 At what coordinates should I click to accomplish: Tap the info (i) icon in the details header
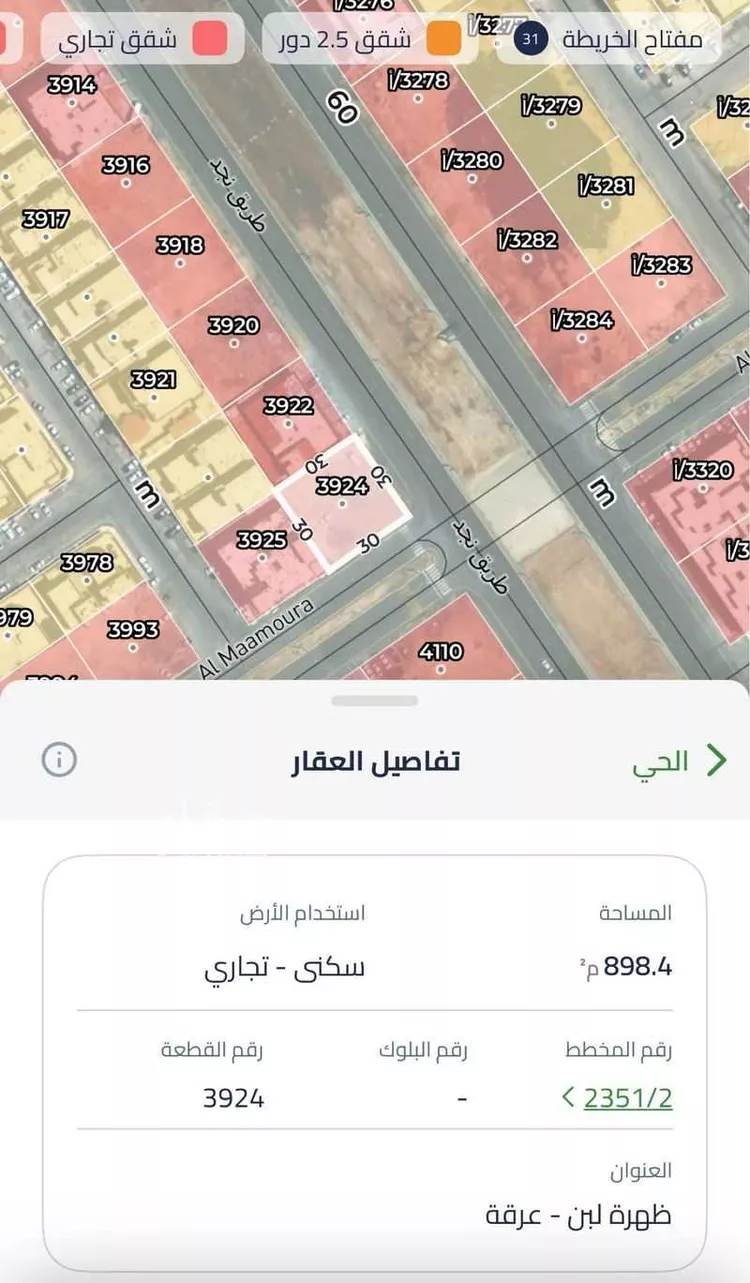click(x=62, y=760)
